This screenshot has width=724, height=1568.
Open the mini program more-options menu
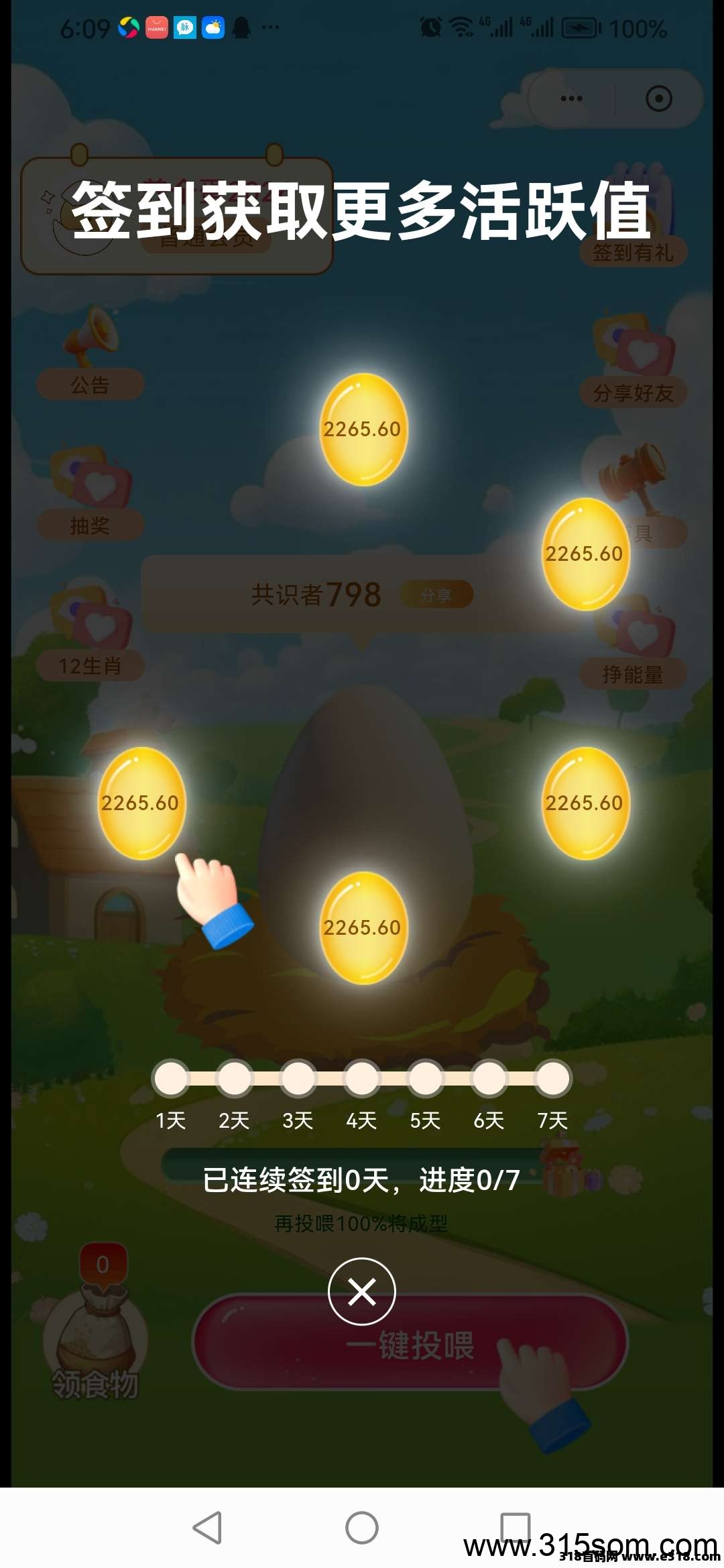(571, 99)
